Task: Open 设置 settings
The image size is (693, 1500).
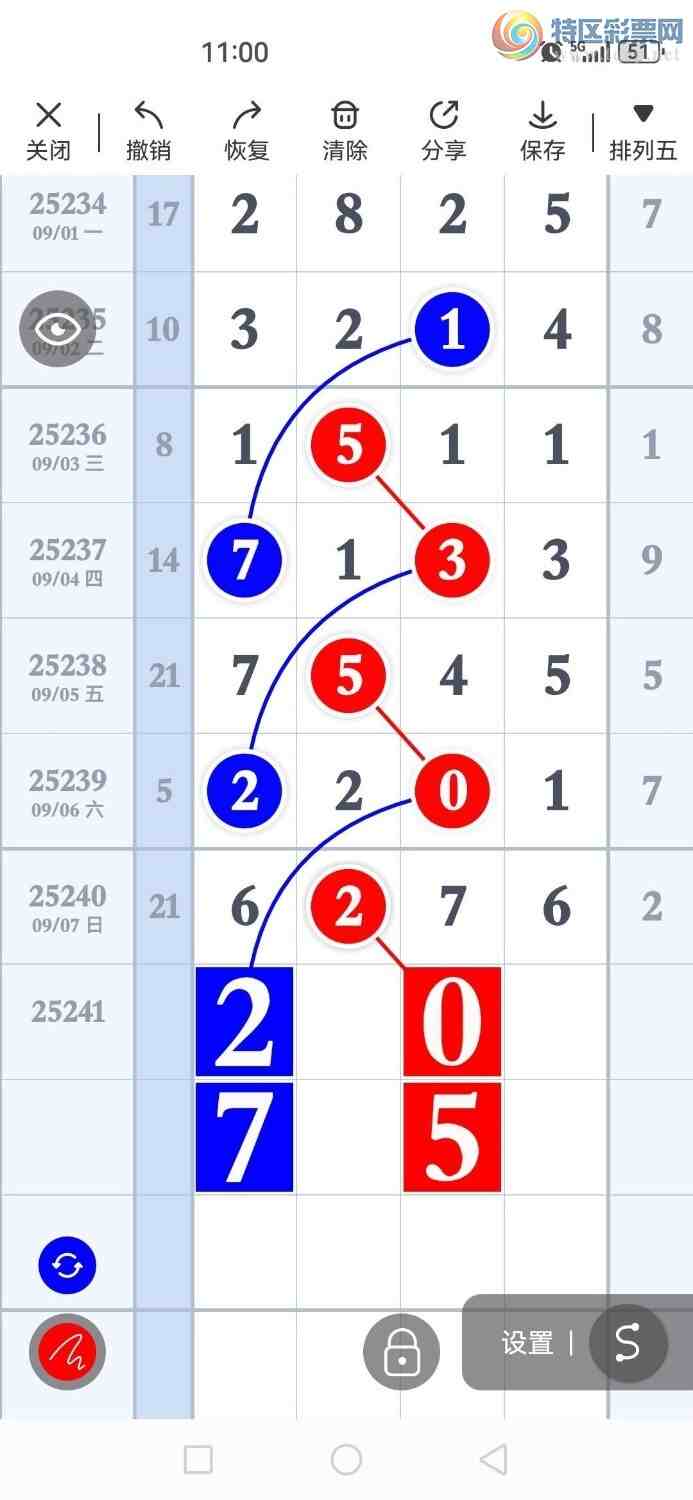Action: point(528,1343)
